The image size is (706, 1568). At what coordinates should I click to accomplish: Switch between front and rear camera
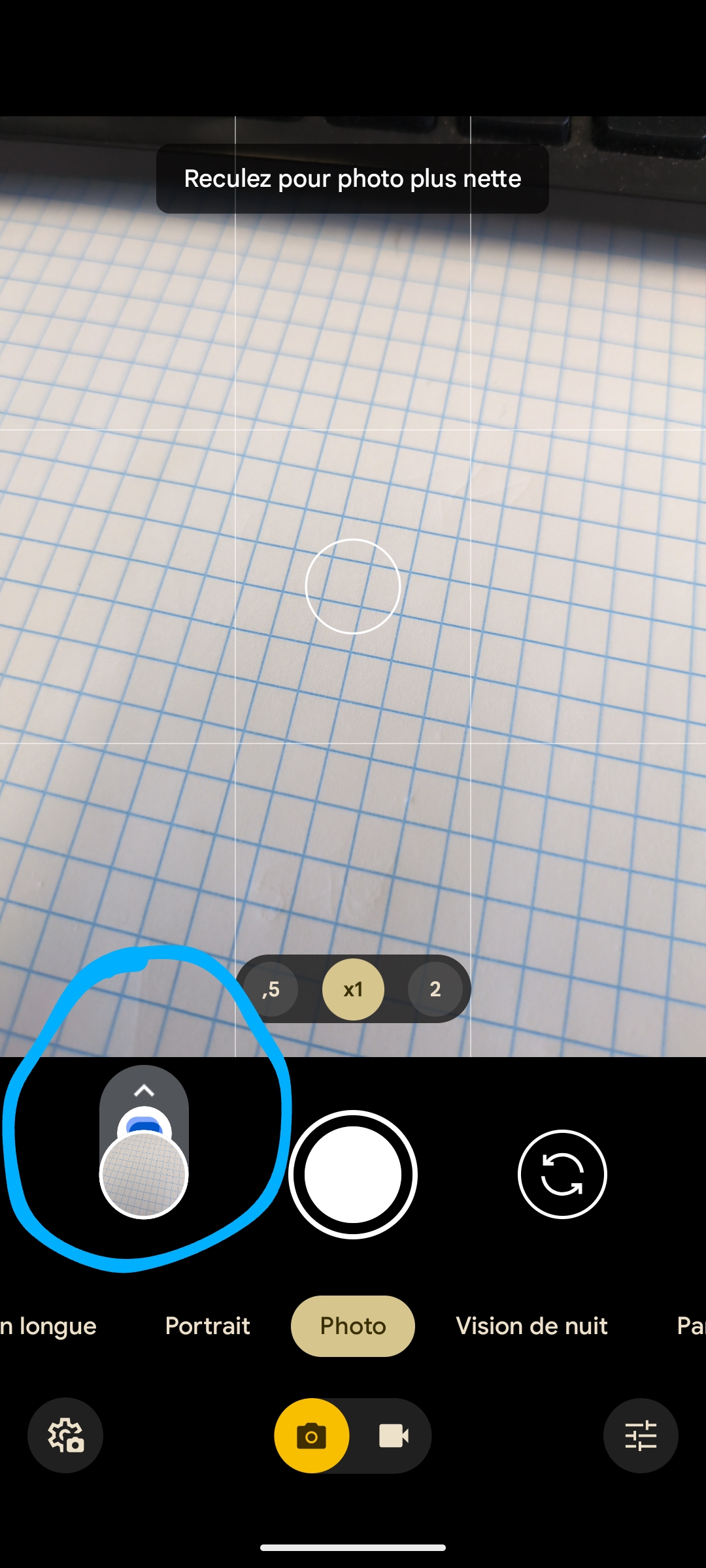[562, 1174]
